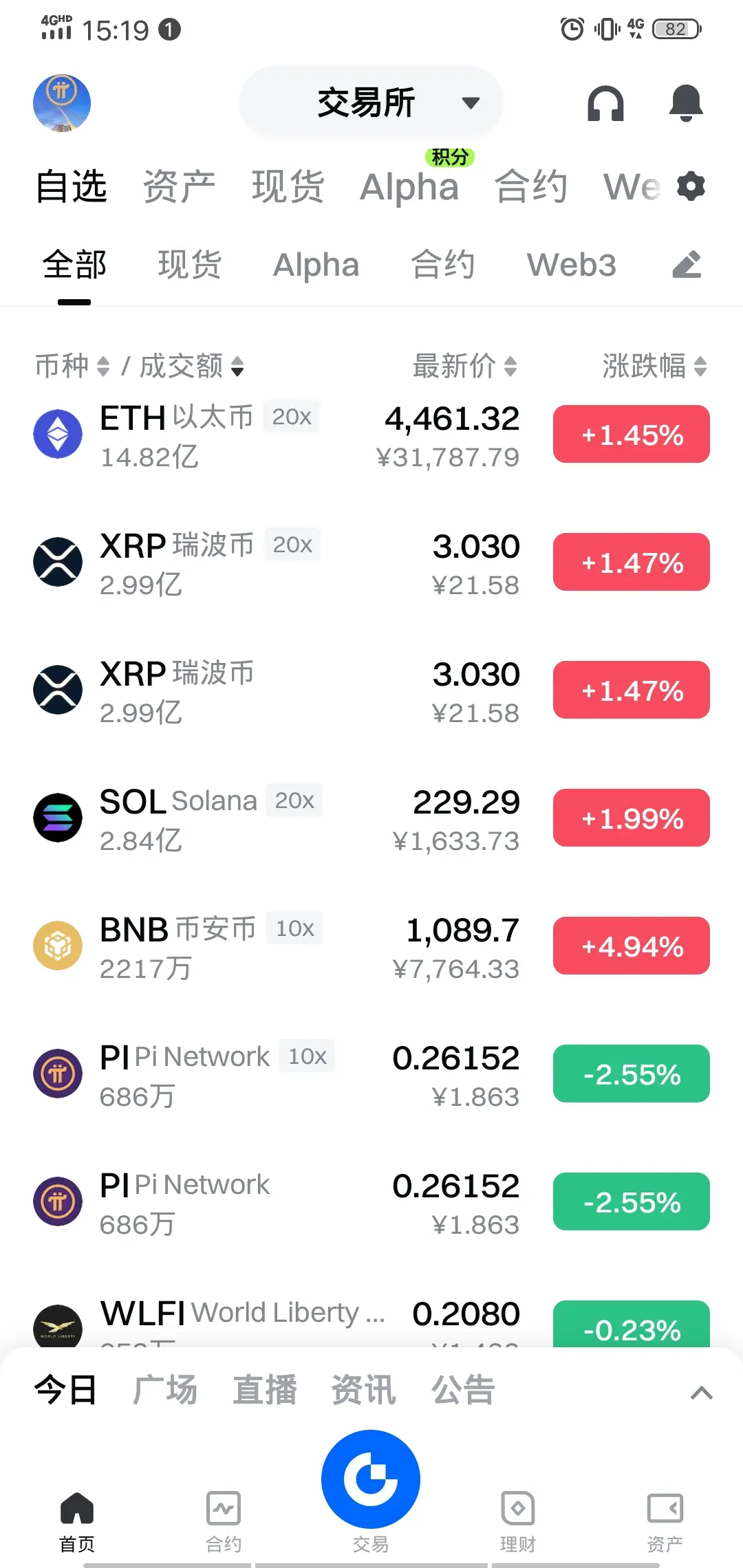The width and height of the screenshot is (743, 1568).
Task: Switch to the top 资产 tab
Action: tap(179, 186)
